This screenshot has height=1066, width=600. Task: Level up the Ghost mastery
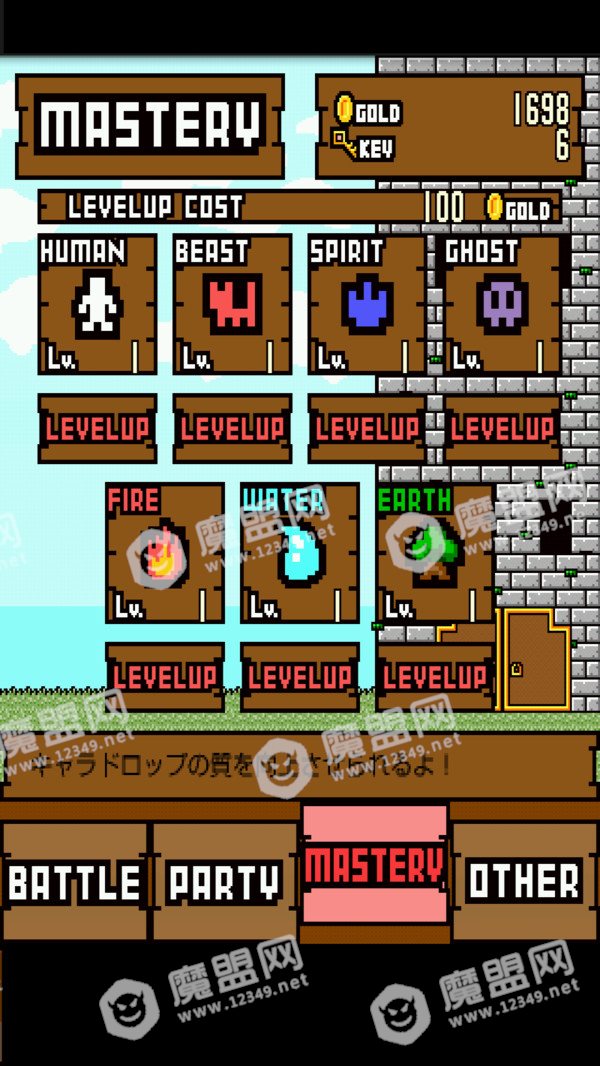click(x=503, y=428)
